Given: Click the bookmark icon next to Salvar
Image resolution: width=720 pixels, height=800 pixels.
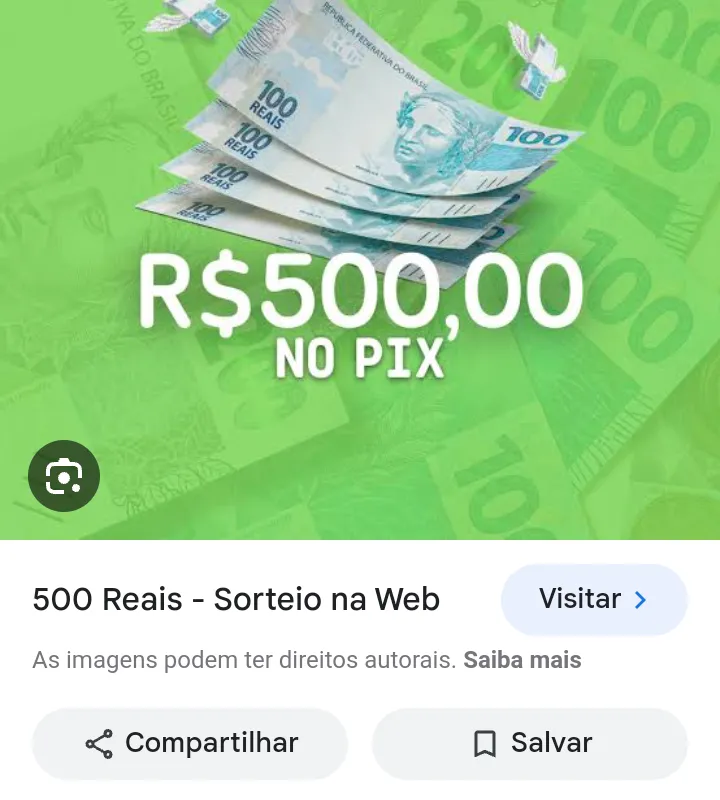Looking at the screenshot, I should point(485,743).
